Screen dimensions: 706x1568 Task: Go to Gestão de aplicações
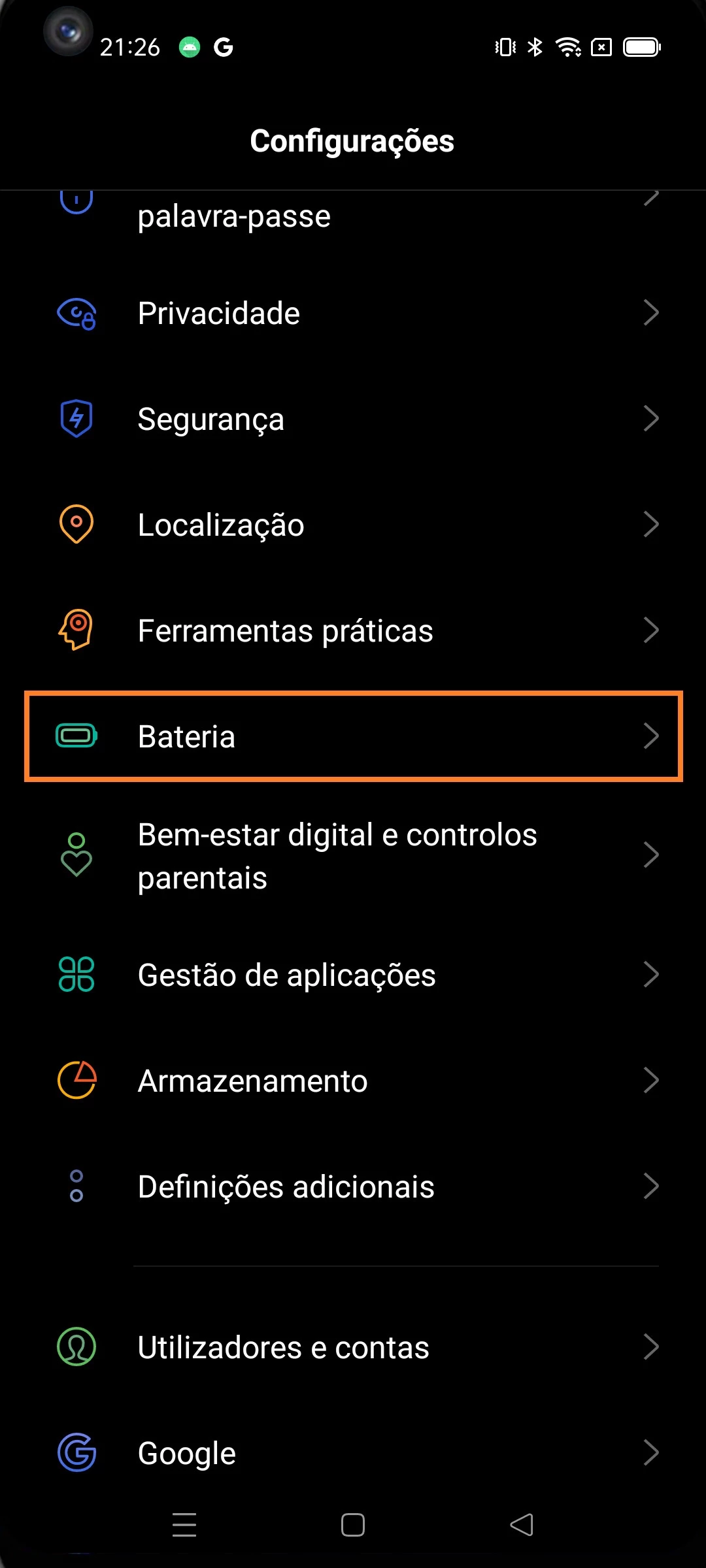tap(353, 975)
